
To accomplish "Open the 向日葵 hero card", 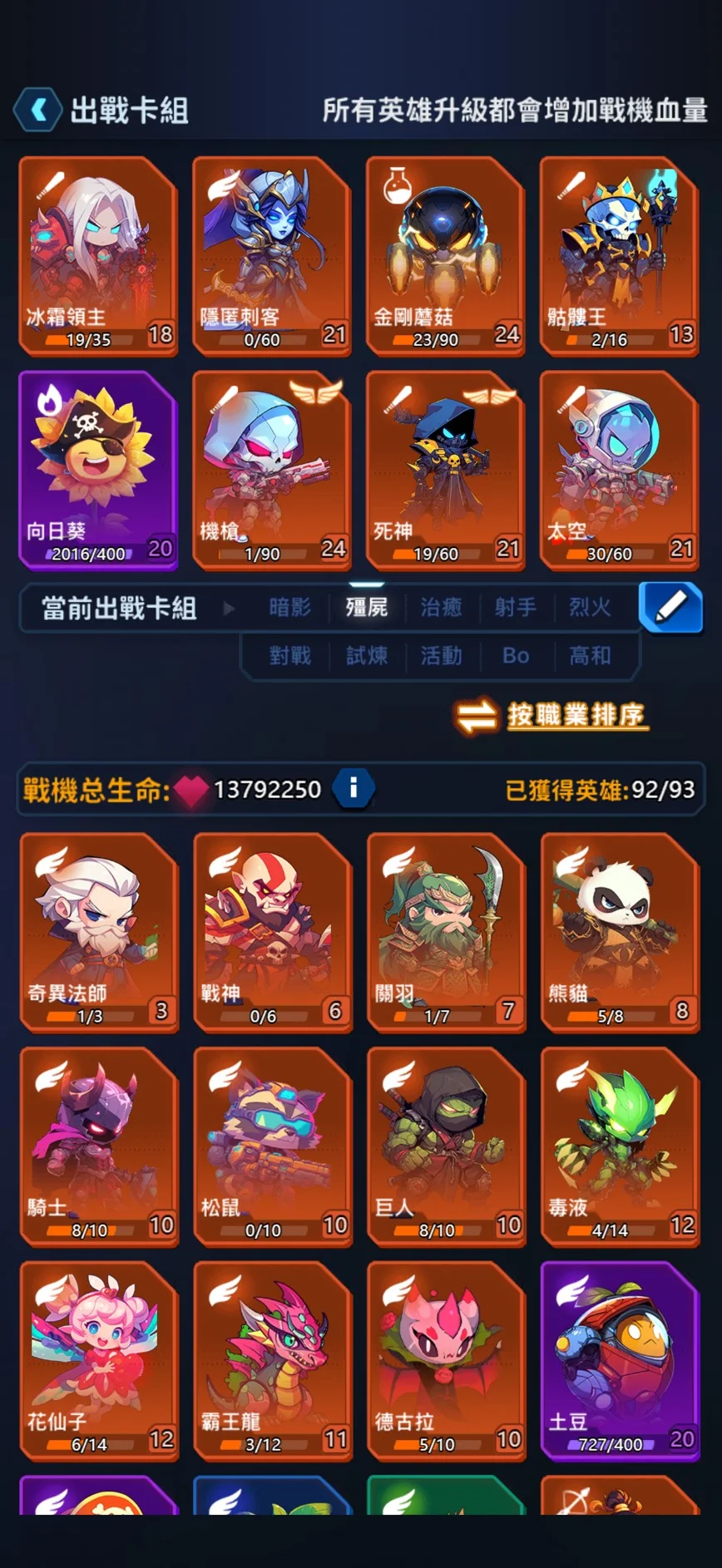I will 98,470.
